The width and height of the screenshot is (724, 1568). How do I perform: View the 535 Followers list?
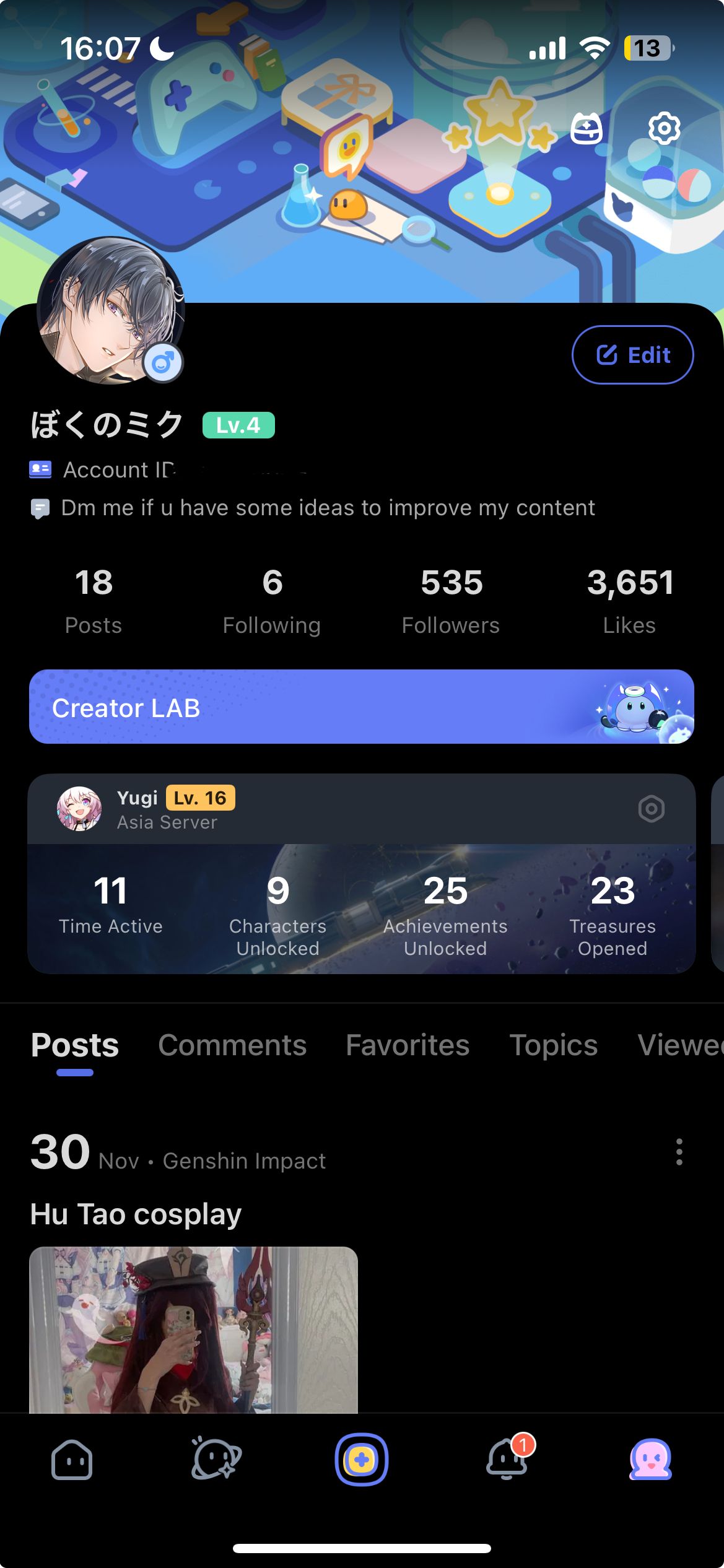[451, 600]
